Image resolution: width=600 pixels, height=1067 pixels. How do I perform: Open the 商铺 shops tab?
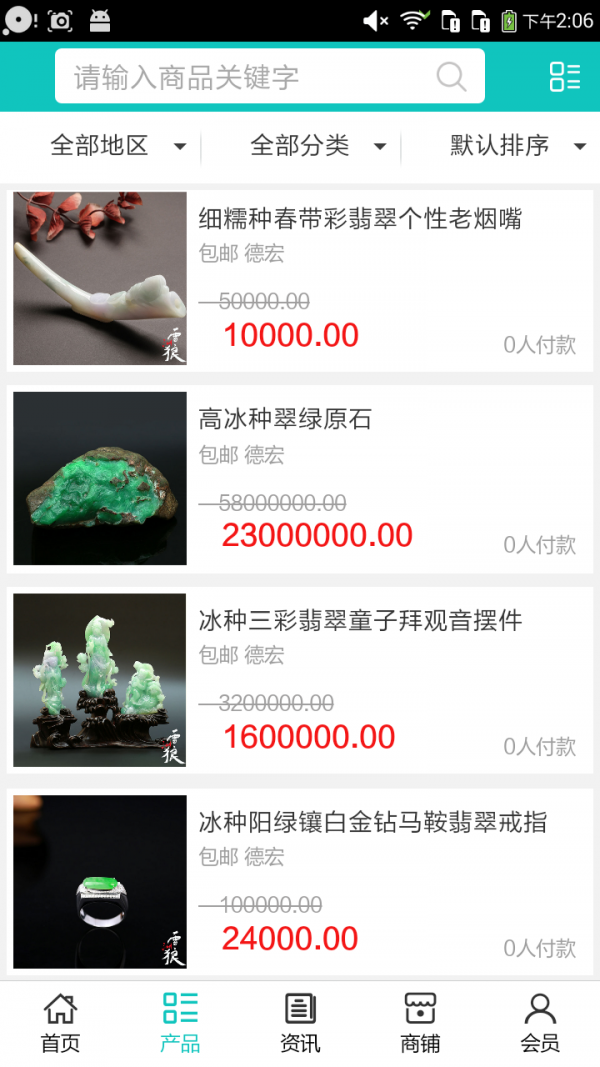tap(420, 1023)
